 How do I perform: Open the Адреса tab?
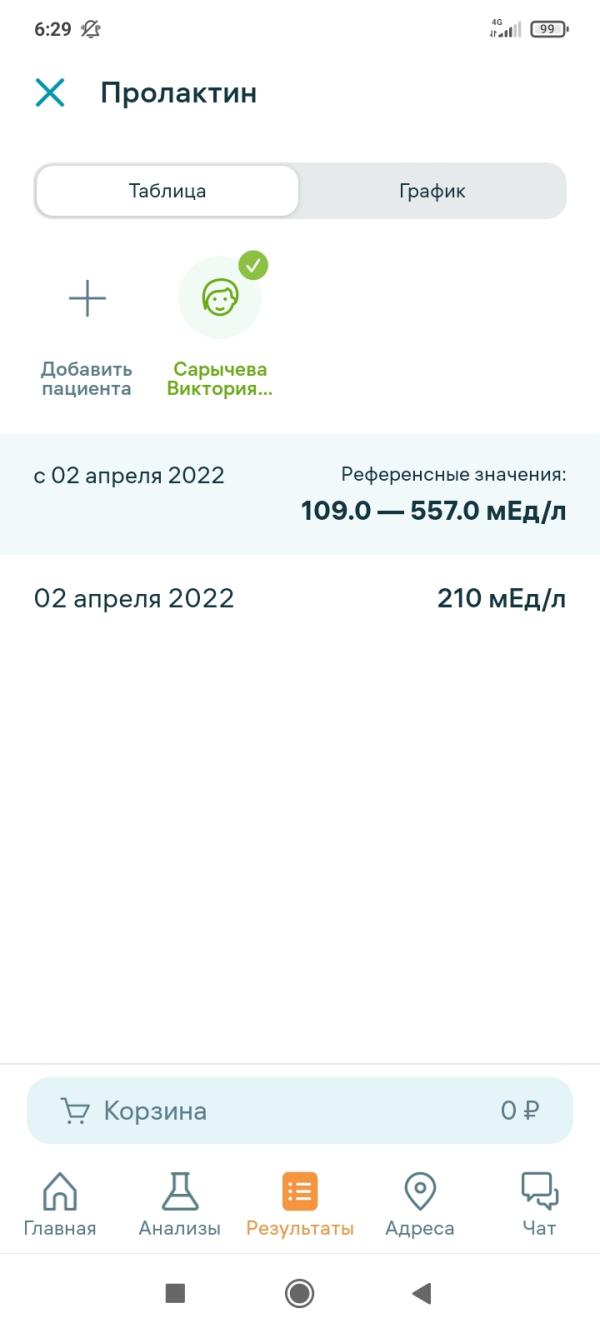[420, 1205]
